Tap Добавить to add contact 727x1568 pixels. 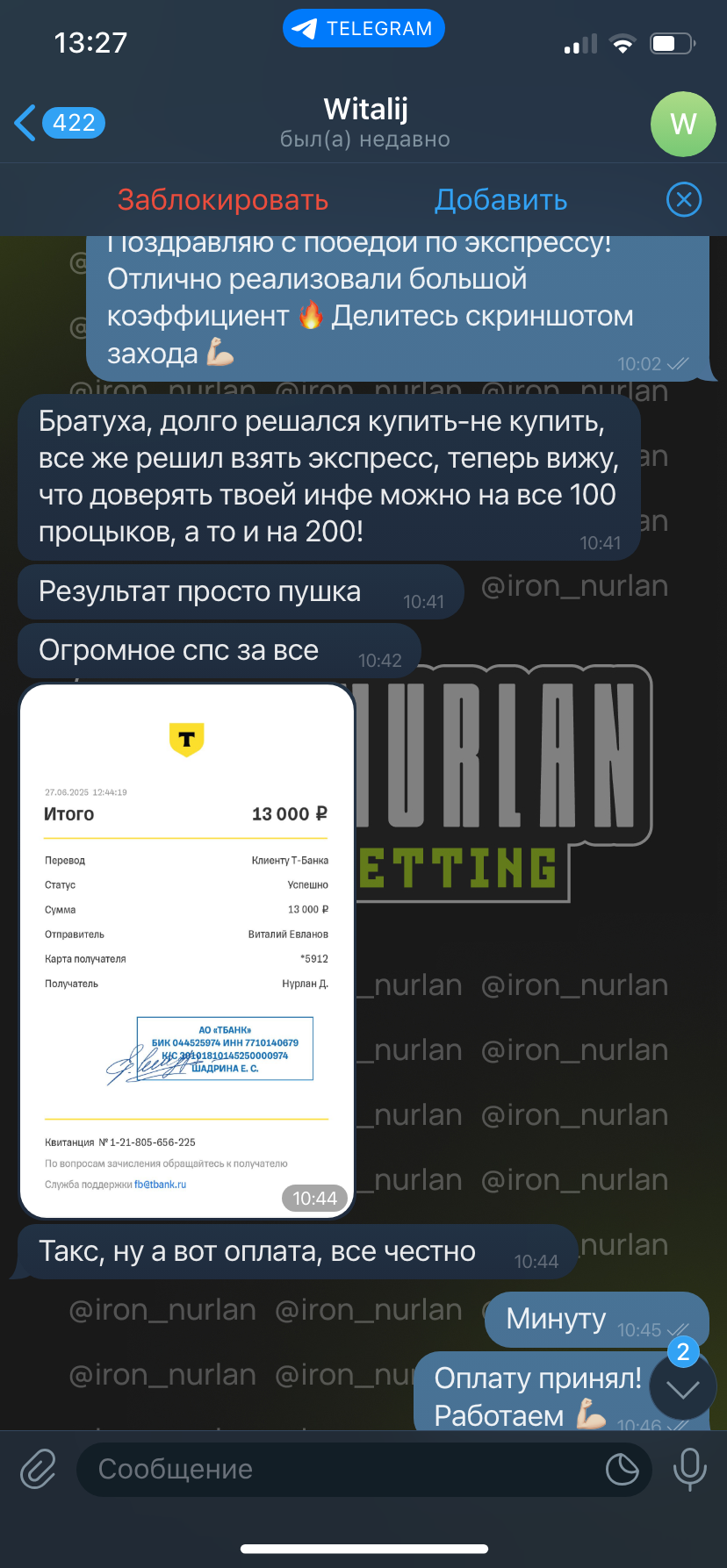501,200
